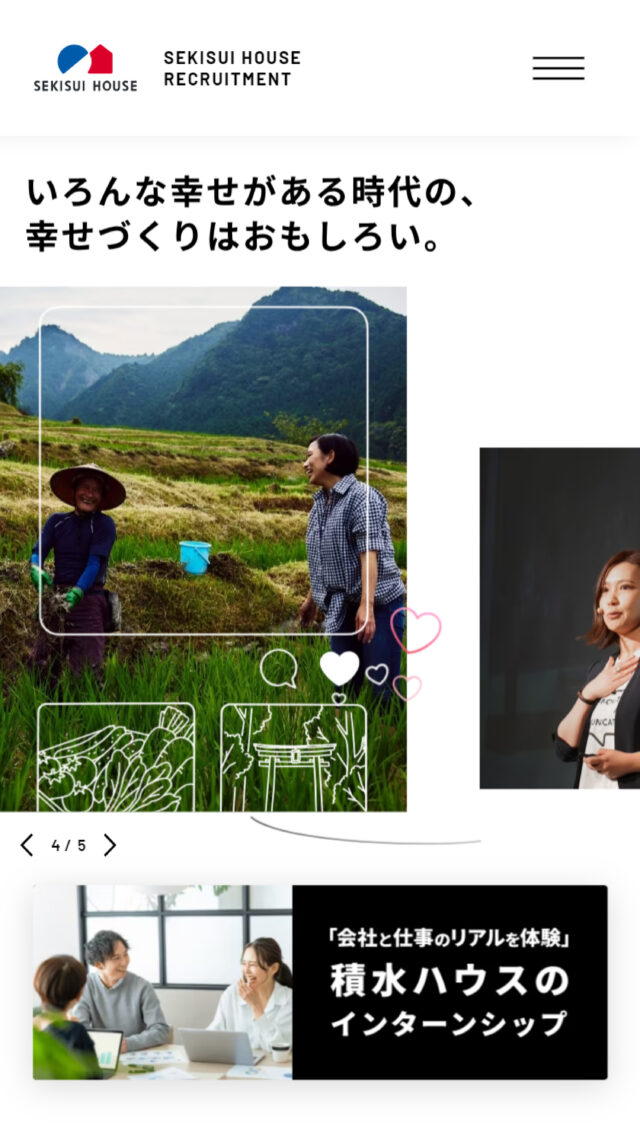Screen dimensions: 640x1136
Task: Open the hamburger menu
Action: tap(558, 68)
